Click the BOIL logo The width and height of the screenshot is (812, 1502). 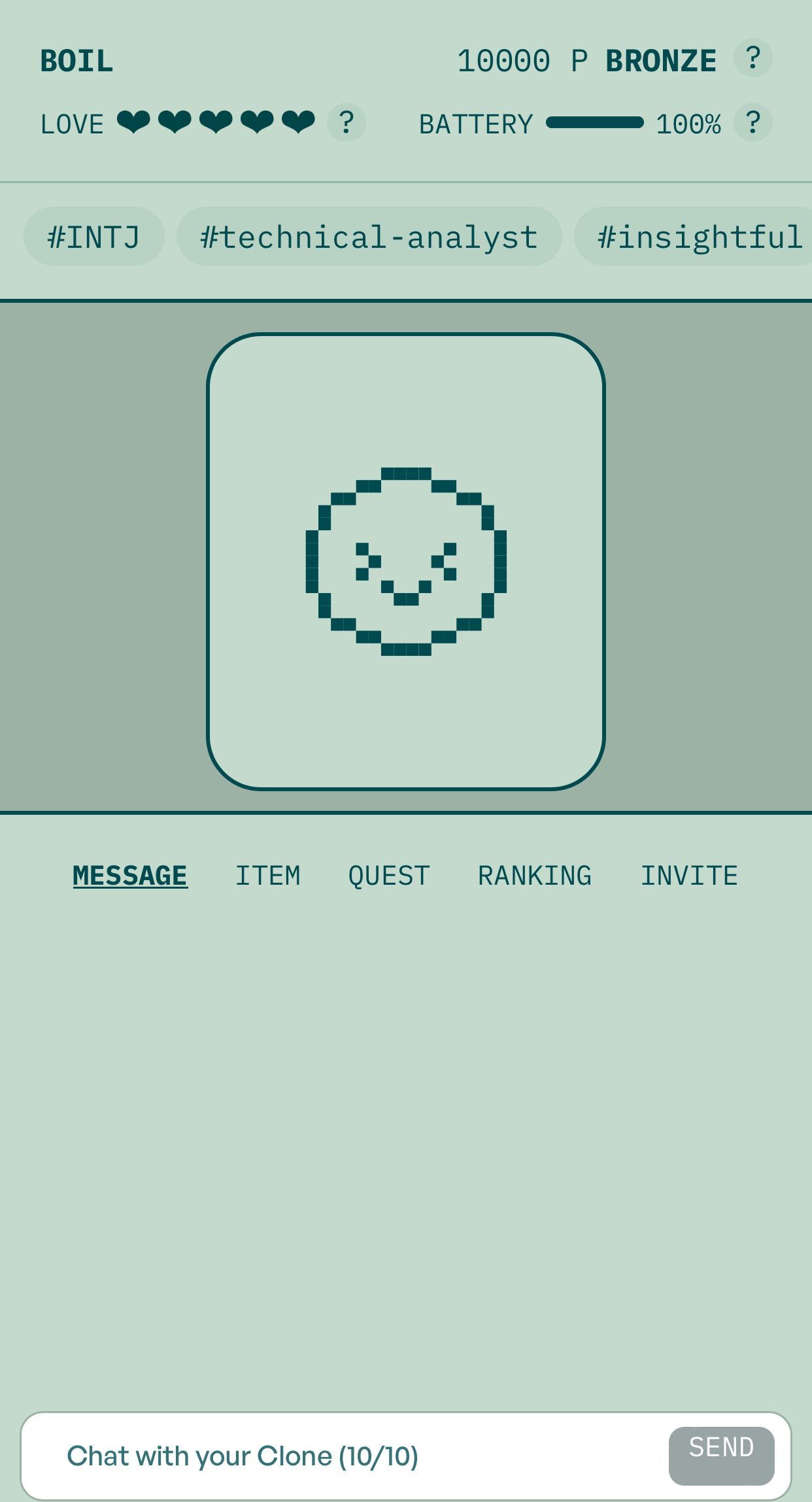[76, 60]
